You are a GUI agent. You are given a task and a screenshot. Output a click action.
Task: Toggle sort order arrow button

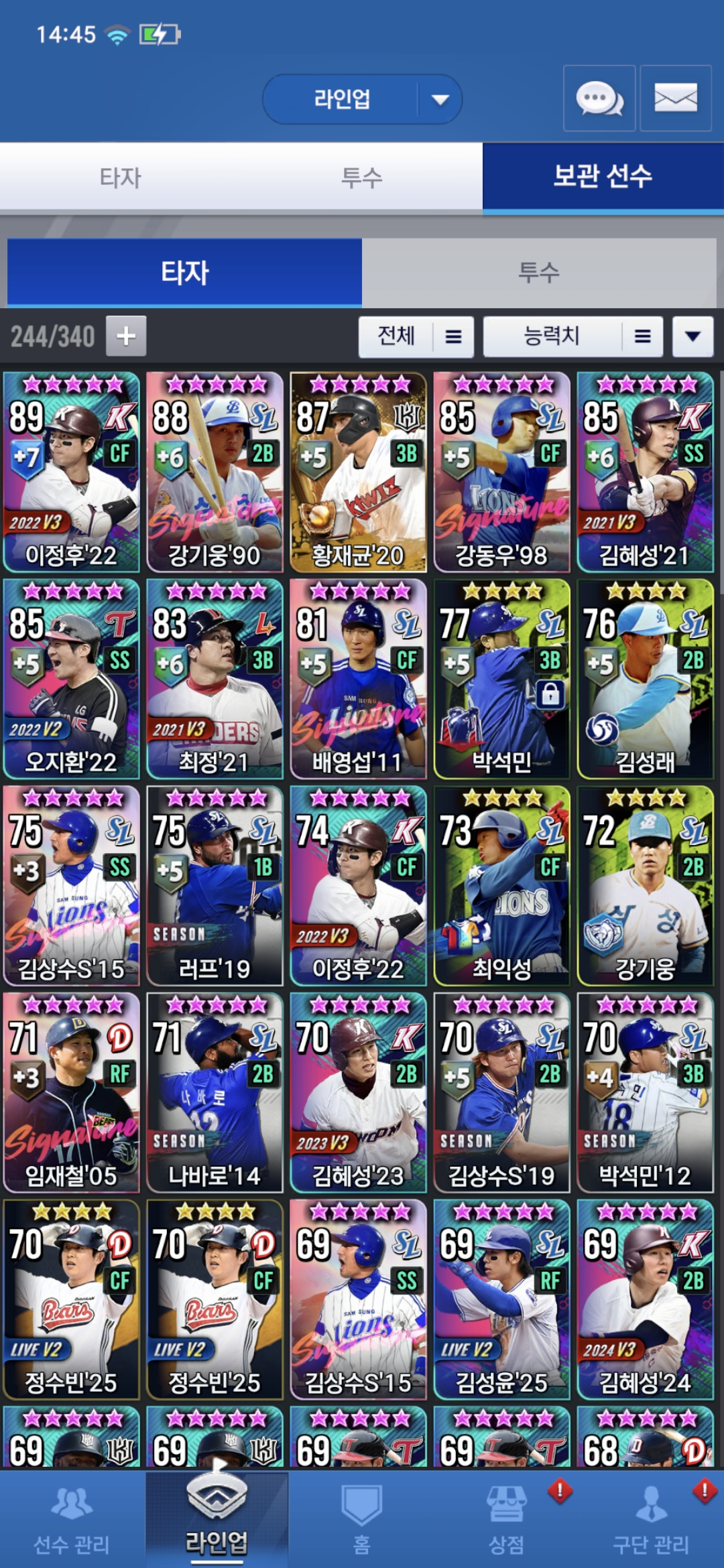[x=692, y=336]
